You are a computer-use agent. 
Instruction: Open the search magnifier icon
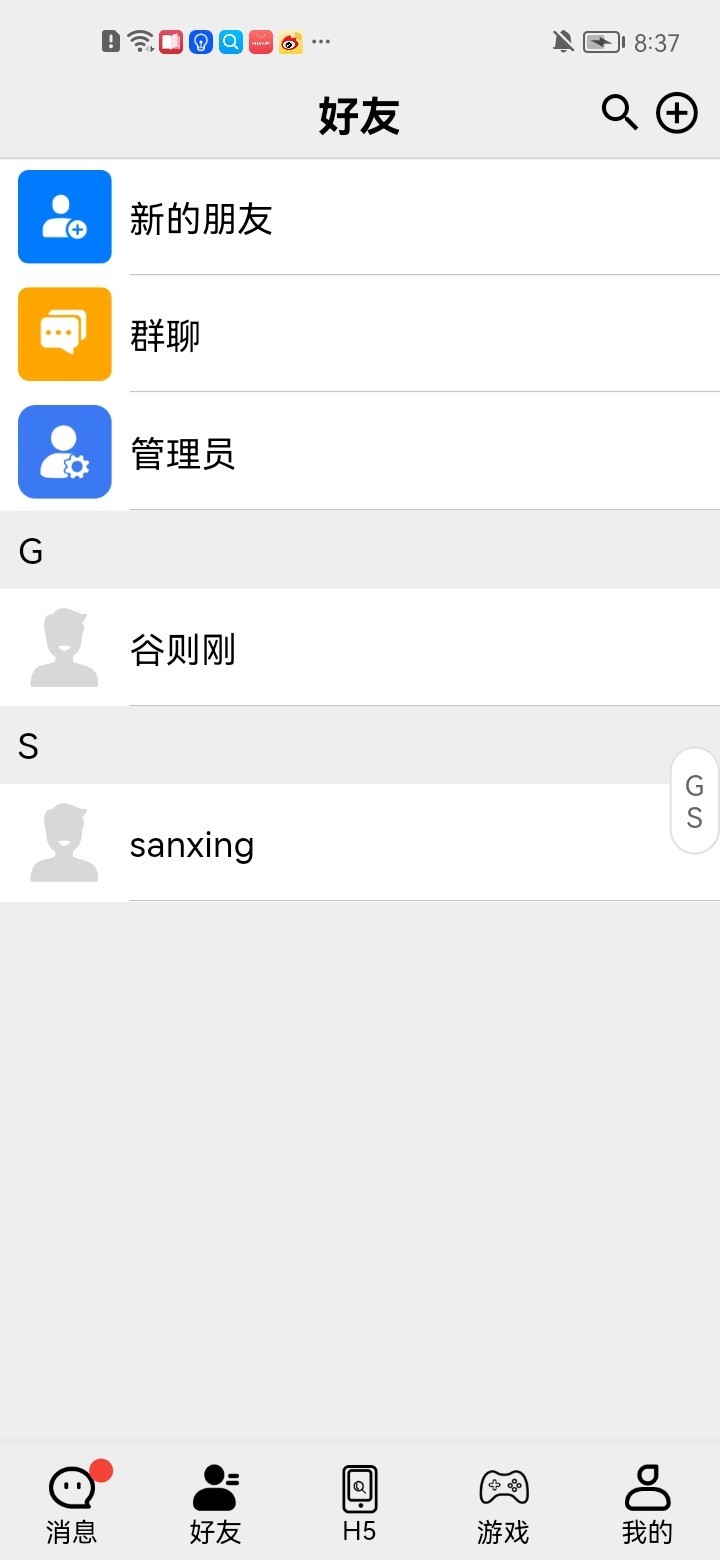click(619, 114)
